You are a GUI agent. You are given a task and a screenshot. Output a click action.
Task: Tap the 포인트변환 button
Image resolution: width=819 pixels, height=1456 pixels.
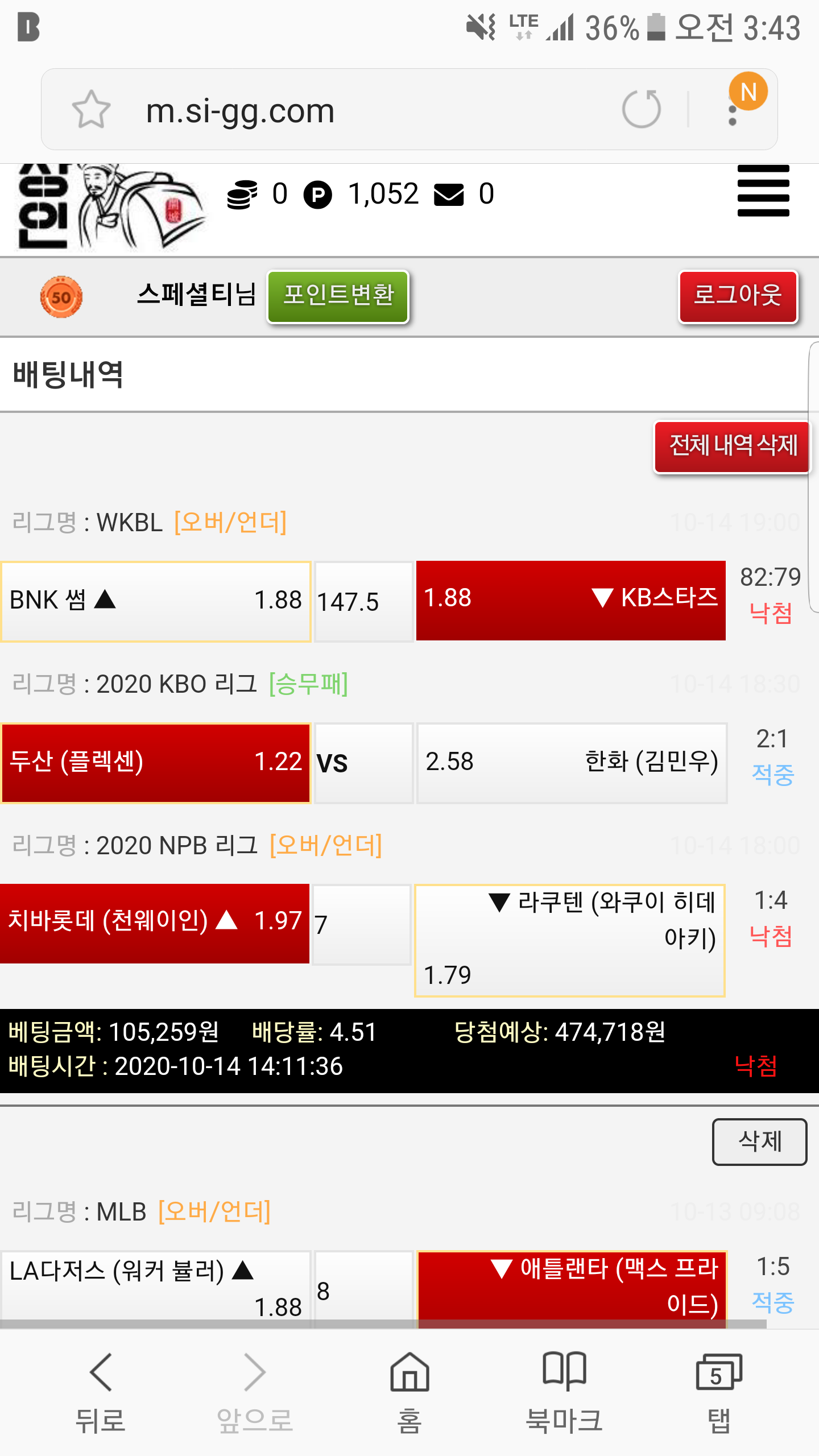coord(338,296)
